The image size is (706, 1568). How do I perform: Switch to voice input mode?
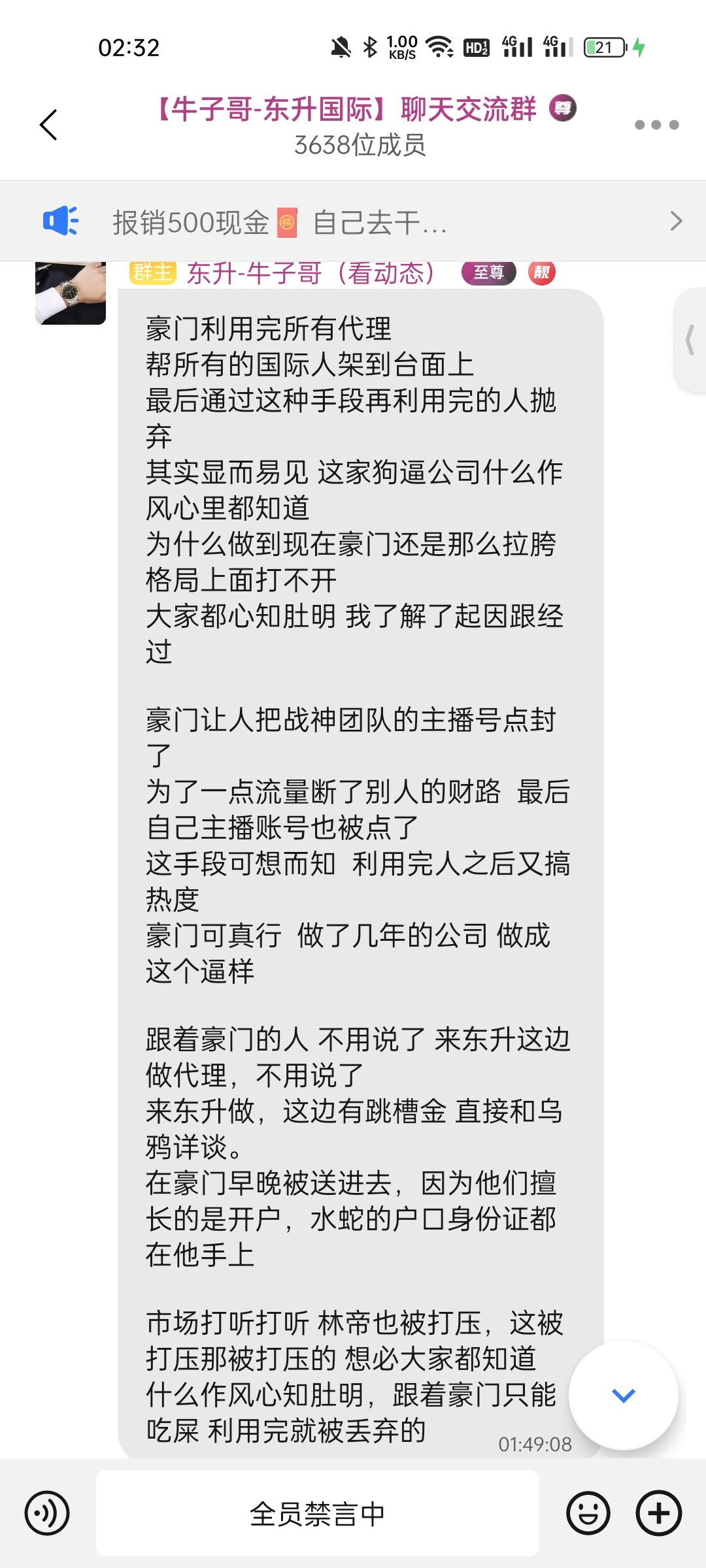pos(47,1512)
